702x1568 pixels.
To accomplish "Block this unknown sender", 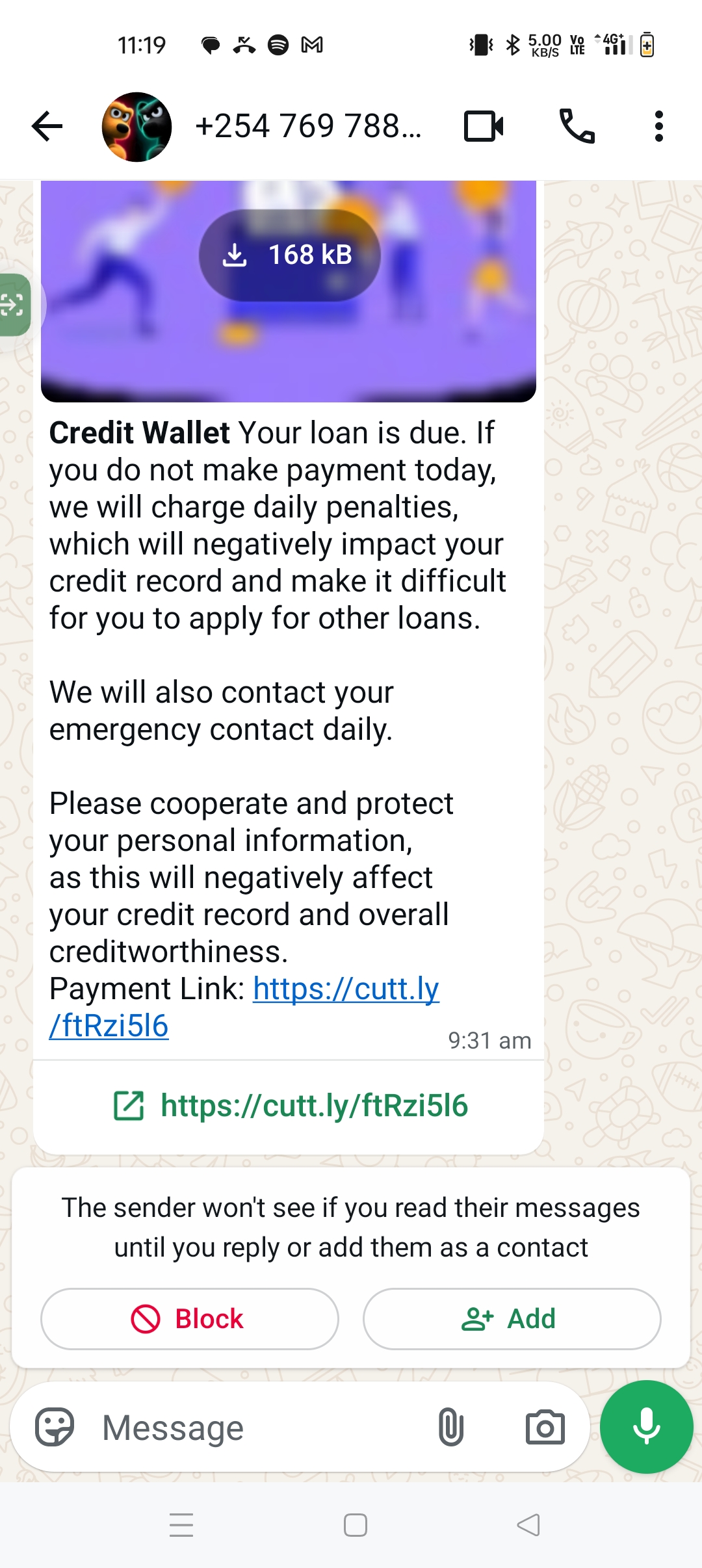I will coord(189,1319).
